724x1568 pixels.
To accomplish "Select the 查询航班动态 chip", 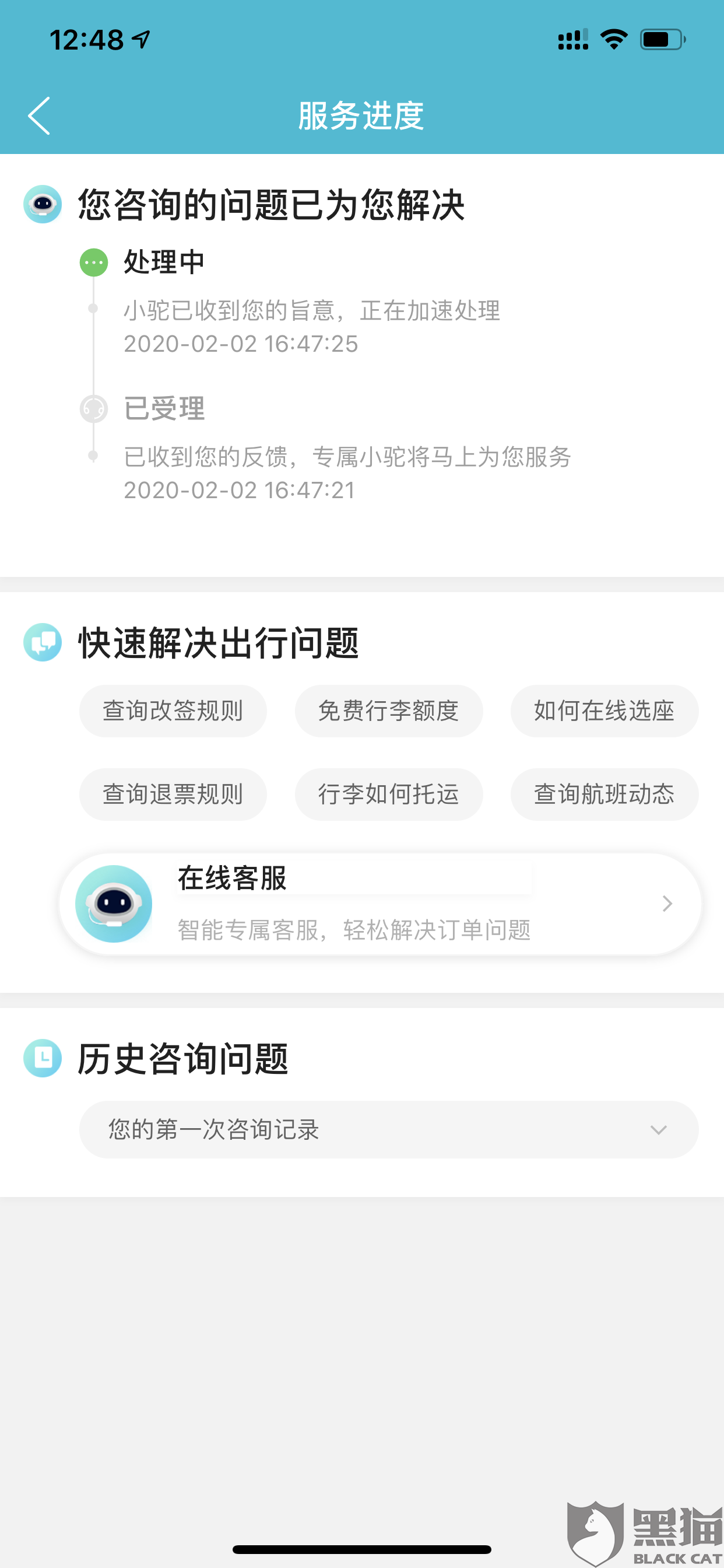I will 604,794.
